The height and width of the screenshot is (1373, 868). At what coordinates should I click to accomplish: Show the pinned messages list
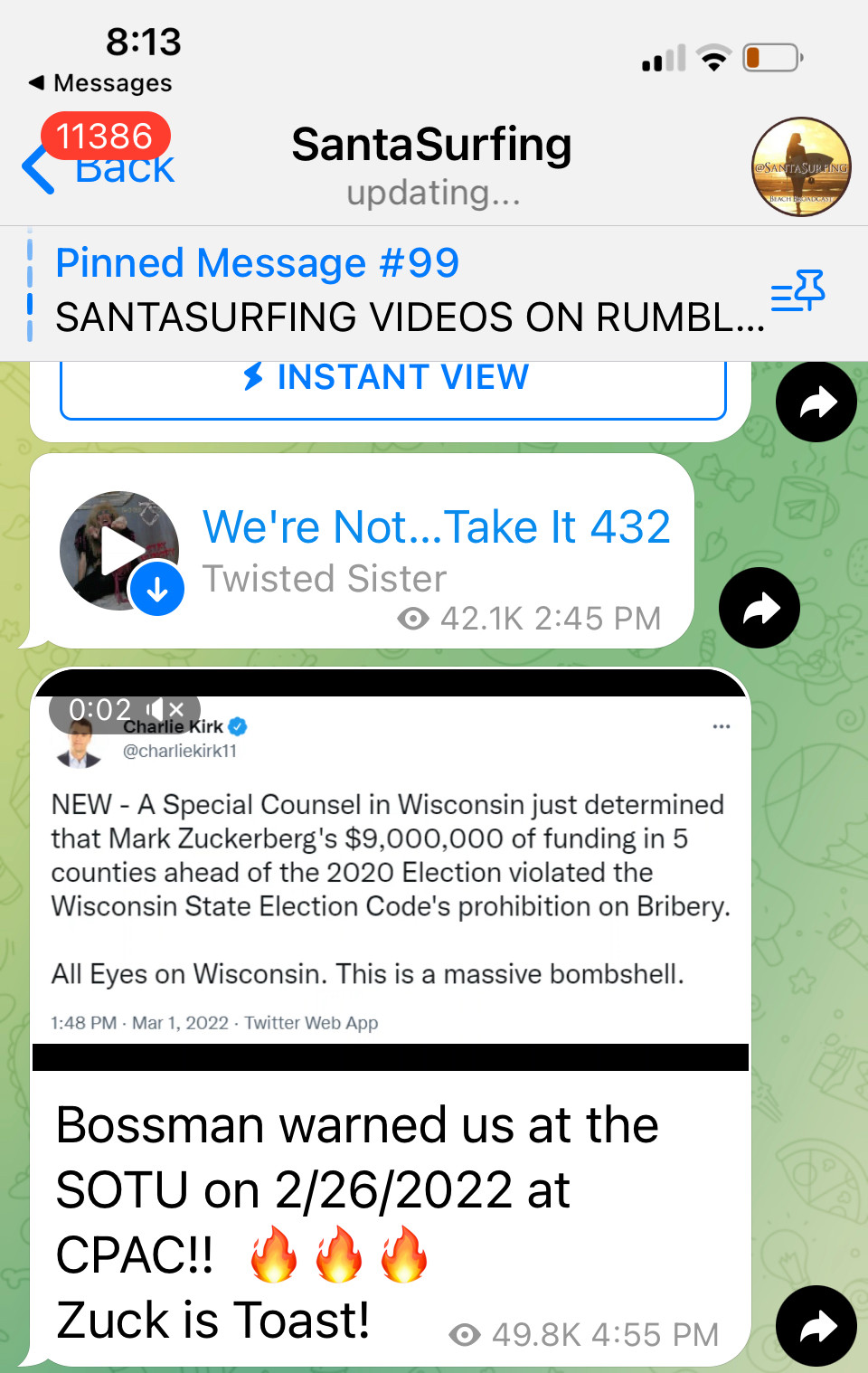797,291
